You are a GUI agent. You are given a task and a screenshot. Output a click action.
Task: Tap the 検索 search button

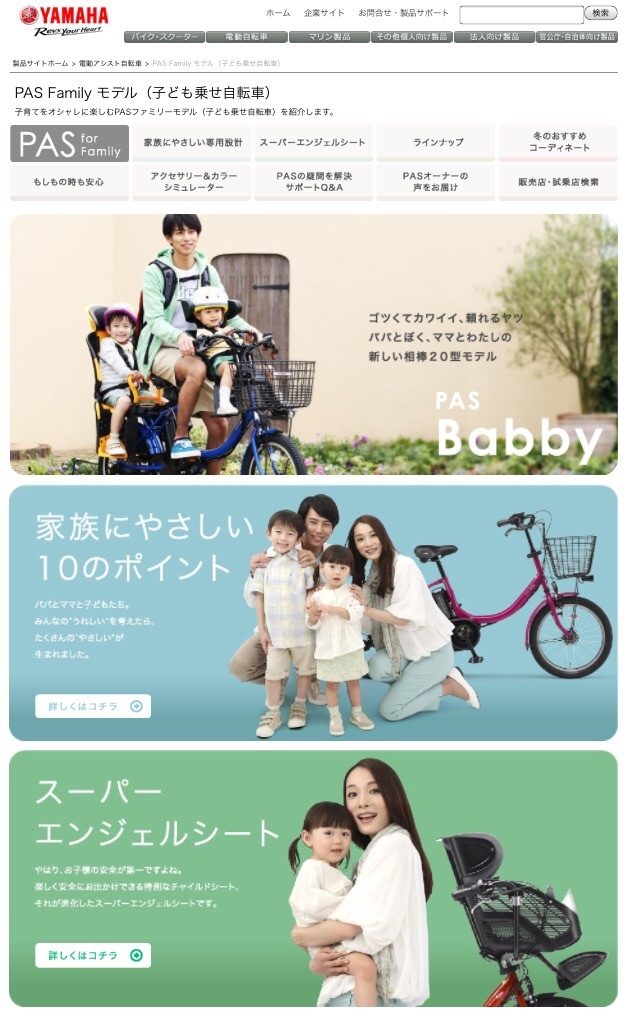[600, 13]
